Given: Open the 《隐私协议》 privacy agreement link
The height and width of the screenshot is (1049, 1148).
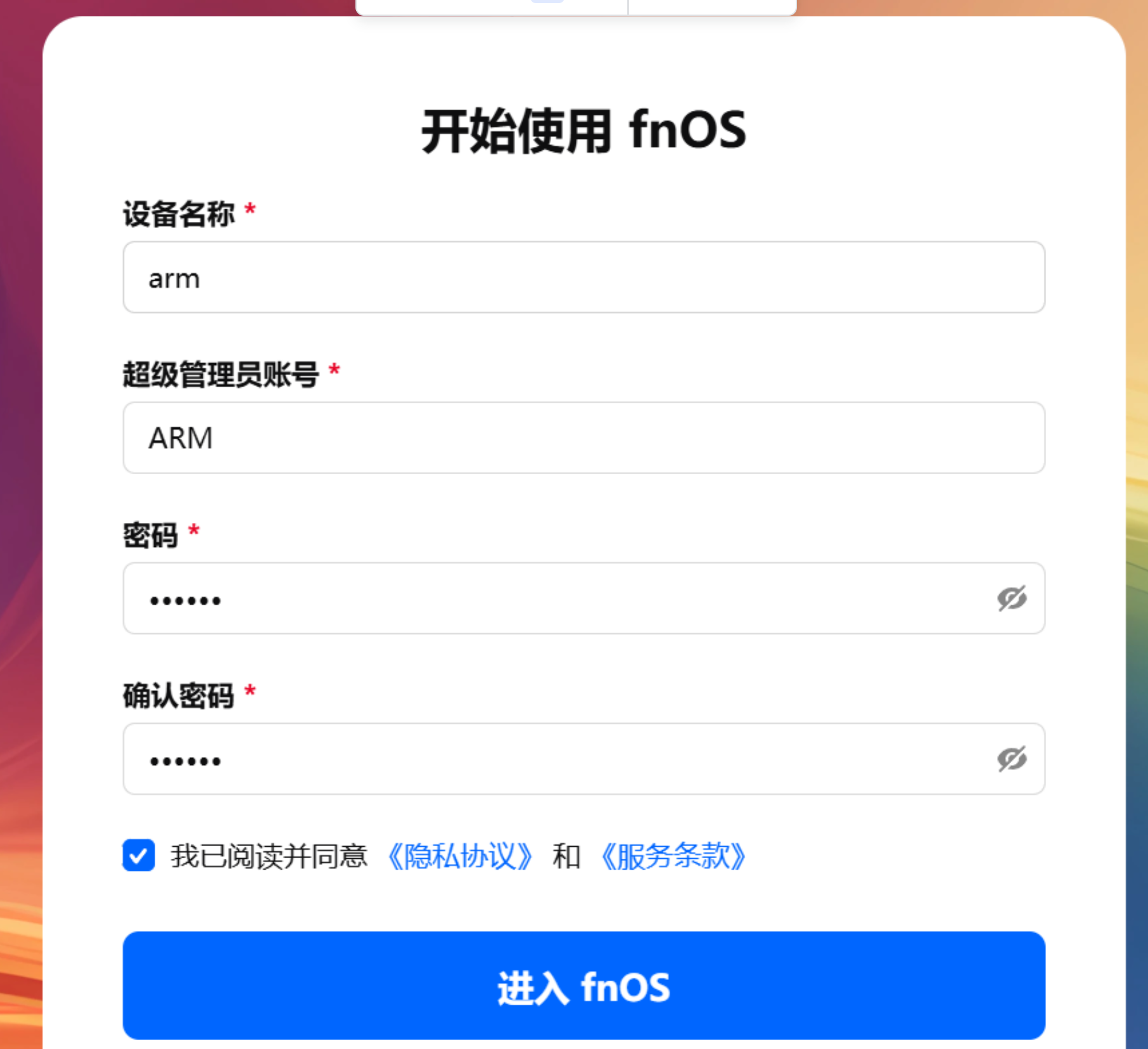Looking at the screenshot, I should pyautogui.click(x=460, y=856).
